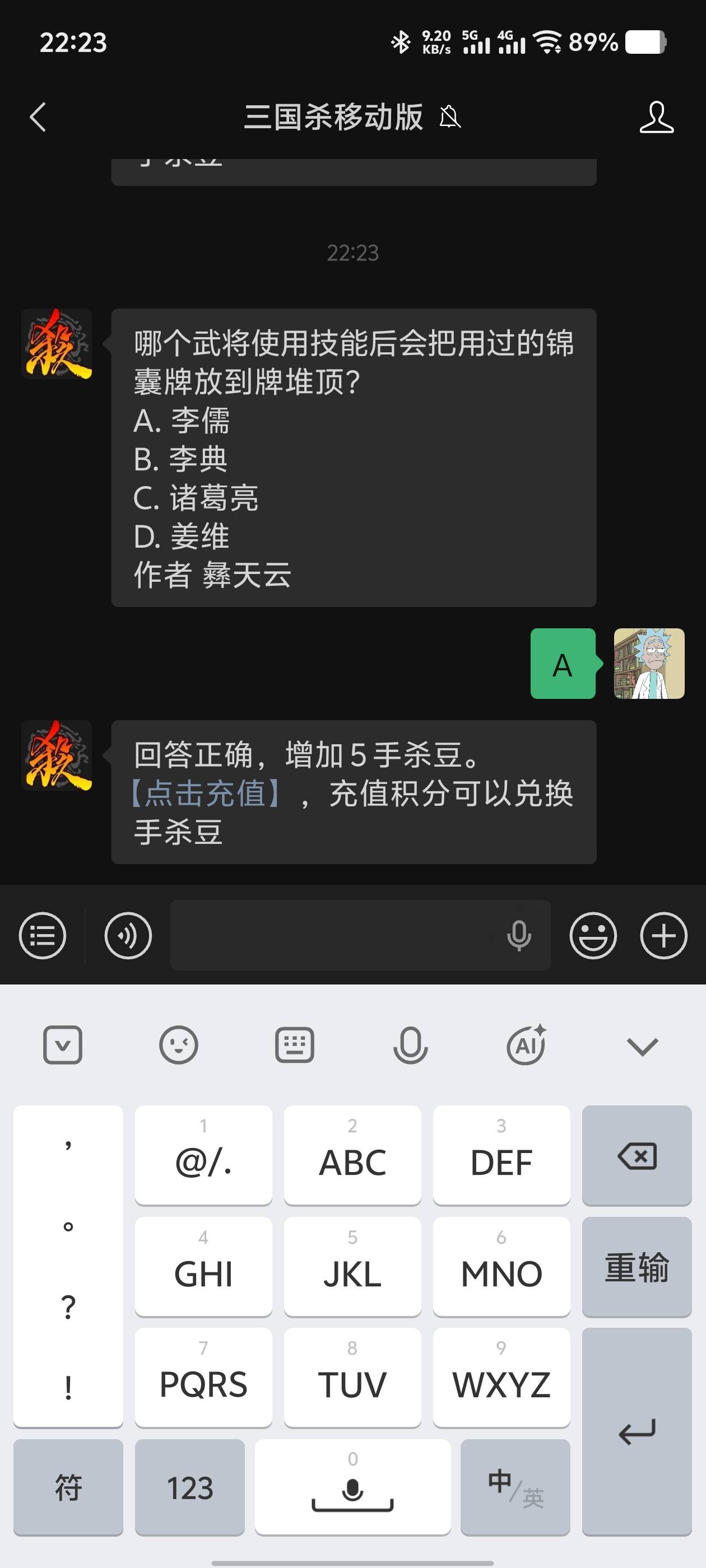Delete a character with backspace
This screenshot has height=1568, width=706.
click(x=637, y=1155)
